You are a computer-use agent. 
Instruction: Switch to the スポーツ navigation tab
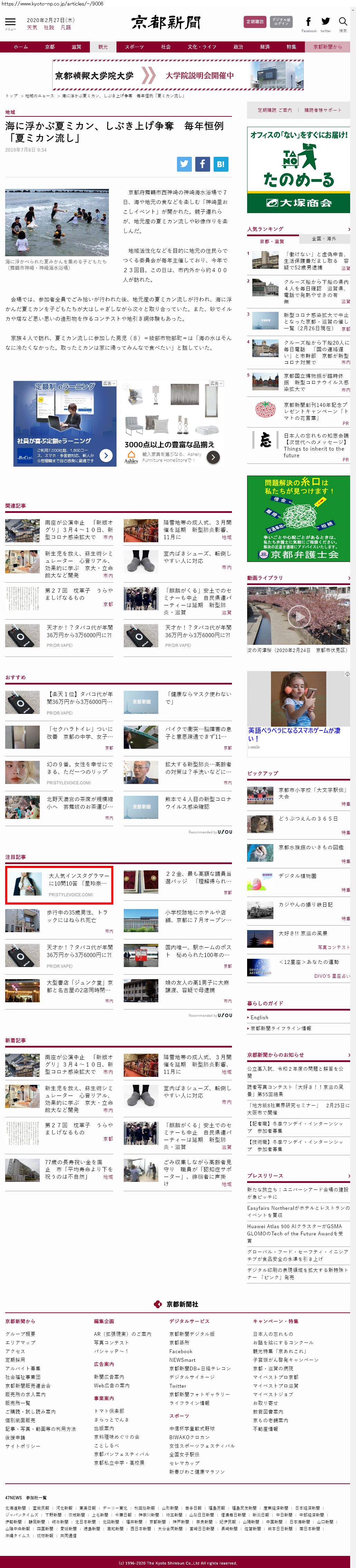point(135,47)
